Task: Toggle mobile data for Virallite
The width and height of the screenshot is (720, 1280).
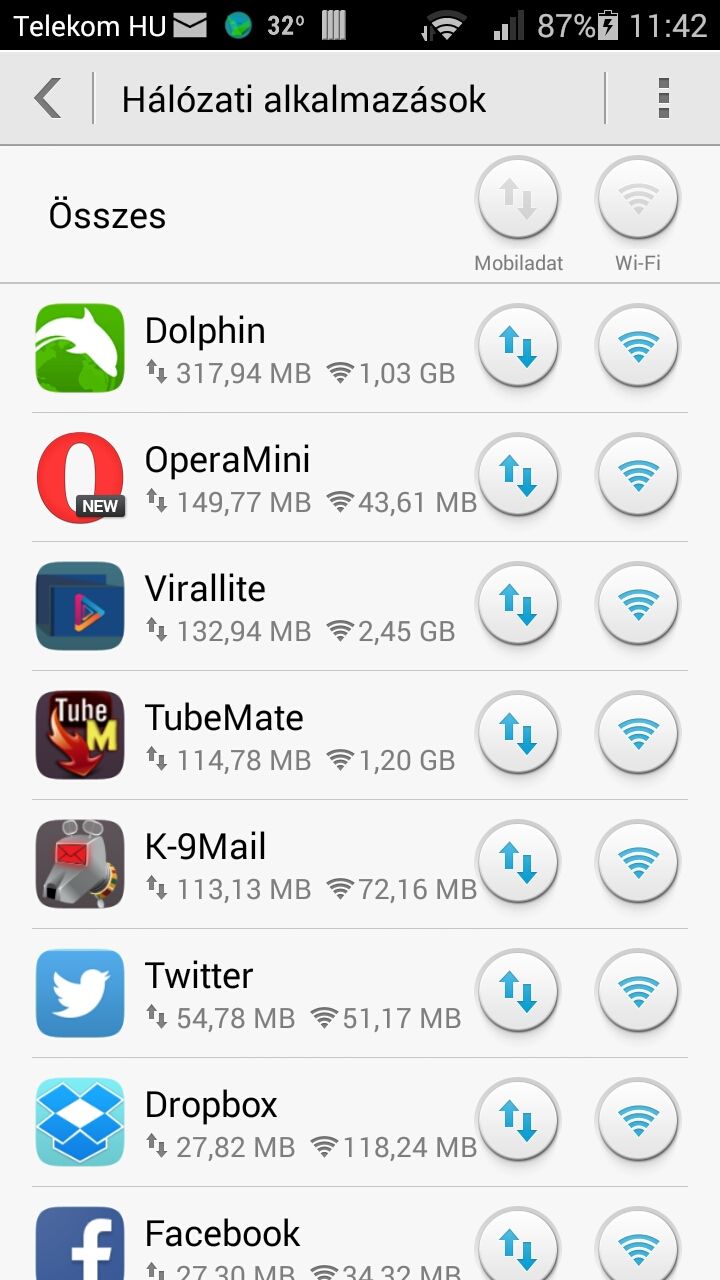Action: coord(518,605)
